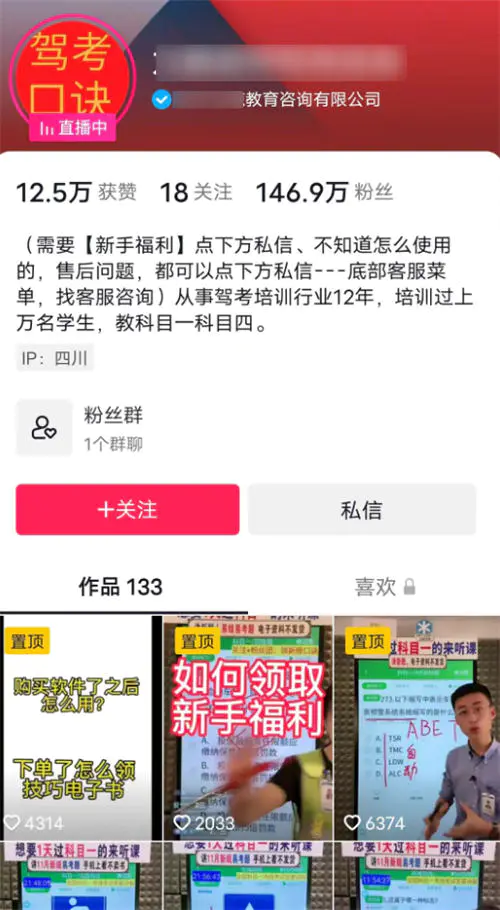Viewport: 500px width, 910px height.
Task: Tap the +关注 follow button
Action: click(x=128, y=510)
